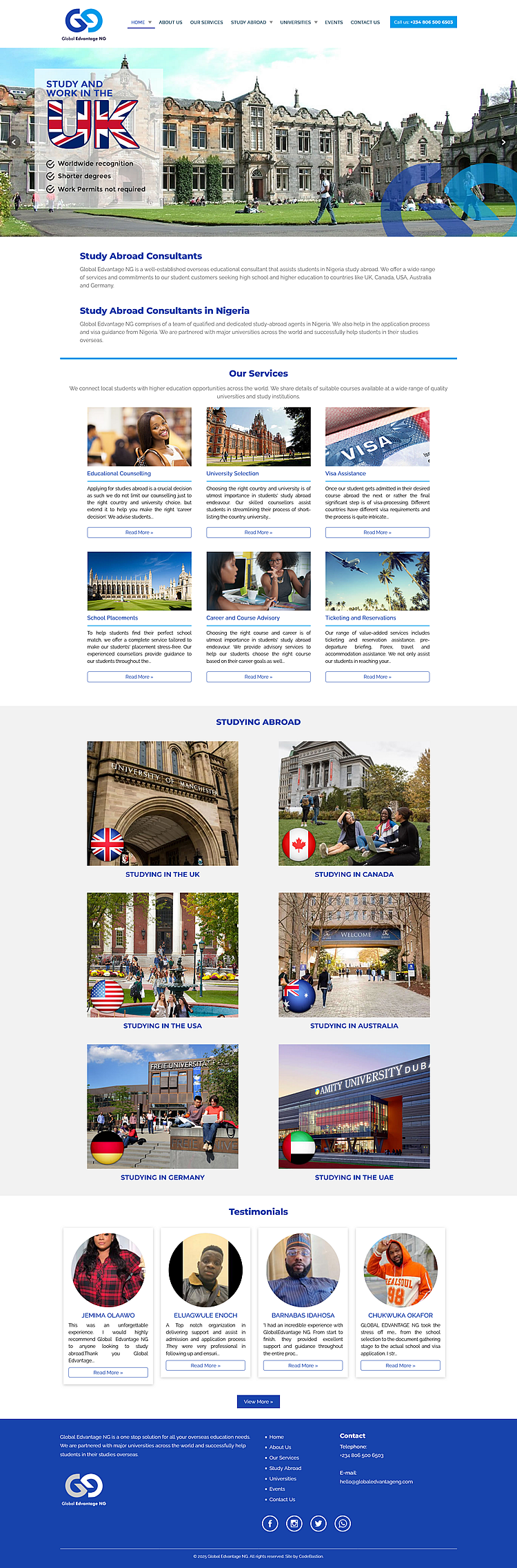The image size is (517, 1568).
Task: Open the About Us page from top navigation
Action: point(170,22)
